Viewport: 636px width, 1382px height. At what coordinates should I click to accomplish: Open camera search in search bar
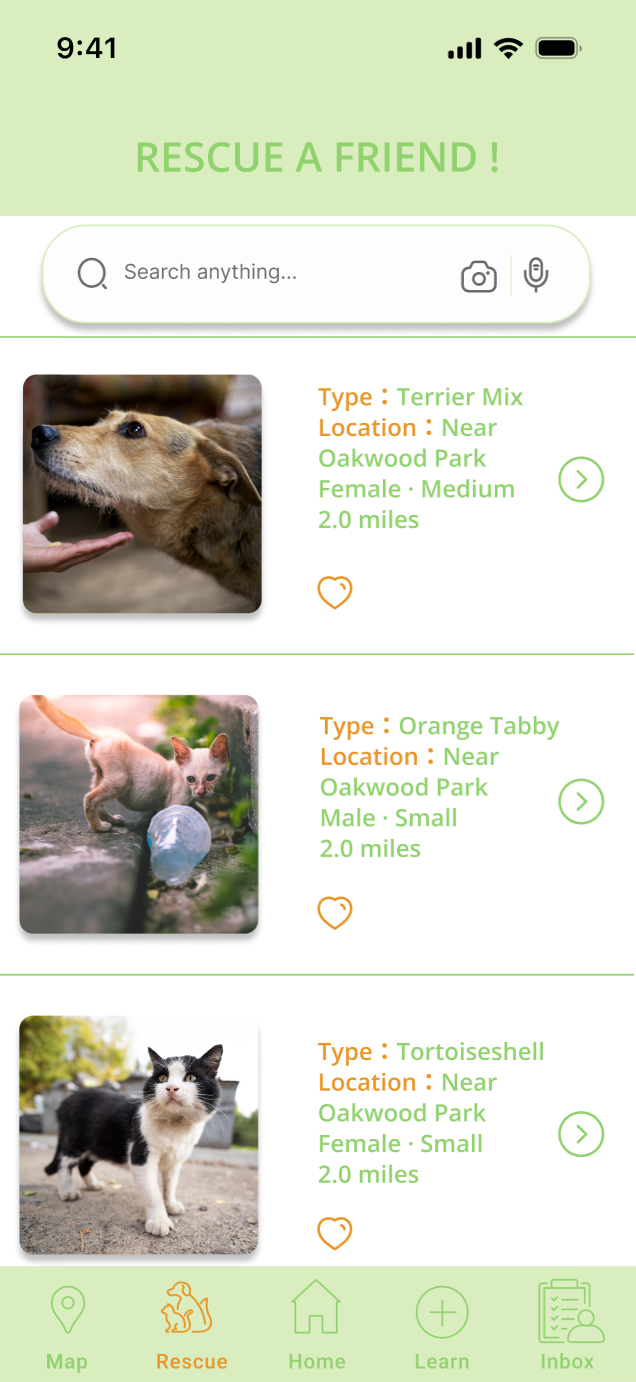479,277
